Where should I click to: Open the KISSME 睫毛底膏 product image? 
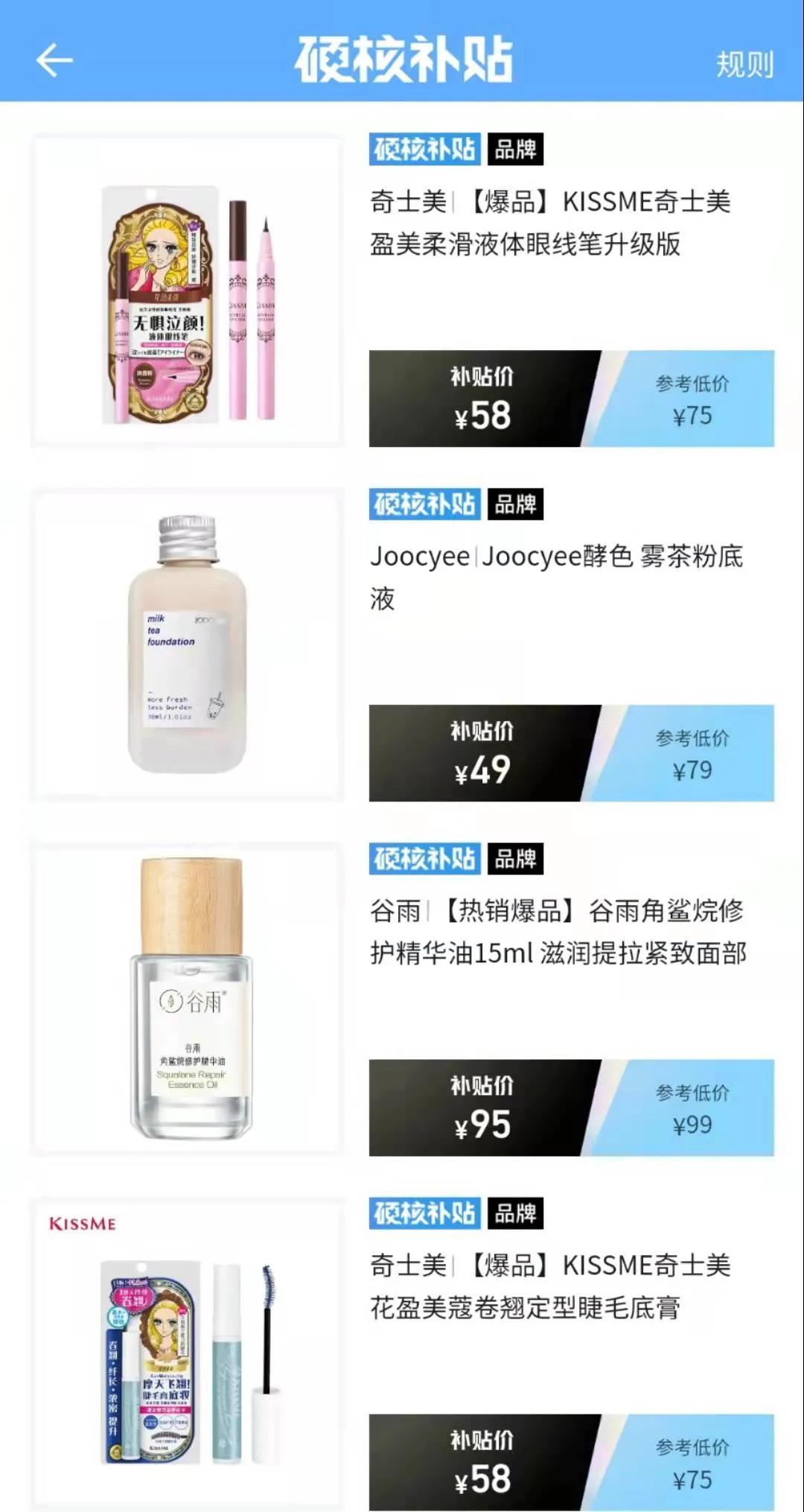click(188, 1354)
